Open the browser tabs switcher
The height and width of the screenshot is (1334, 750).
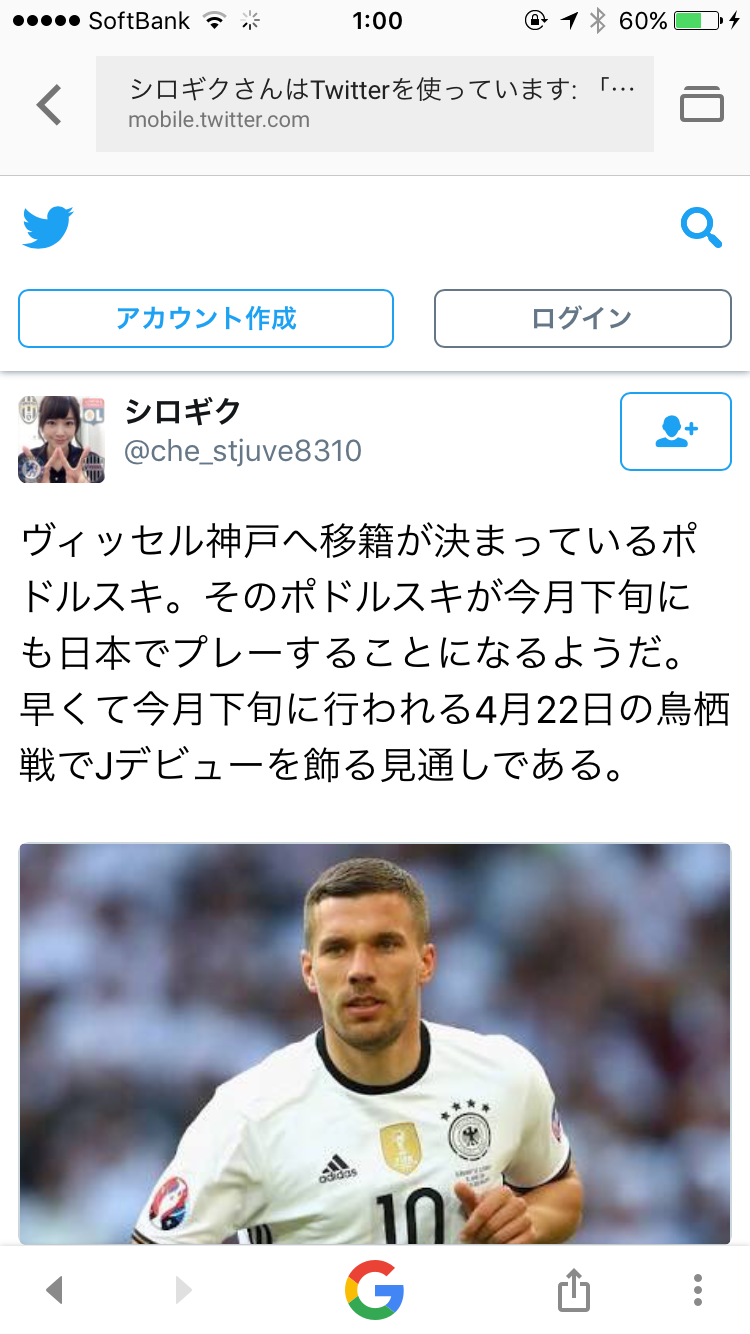pos(701,104)
